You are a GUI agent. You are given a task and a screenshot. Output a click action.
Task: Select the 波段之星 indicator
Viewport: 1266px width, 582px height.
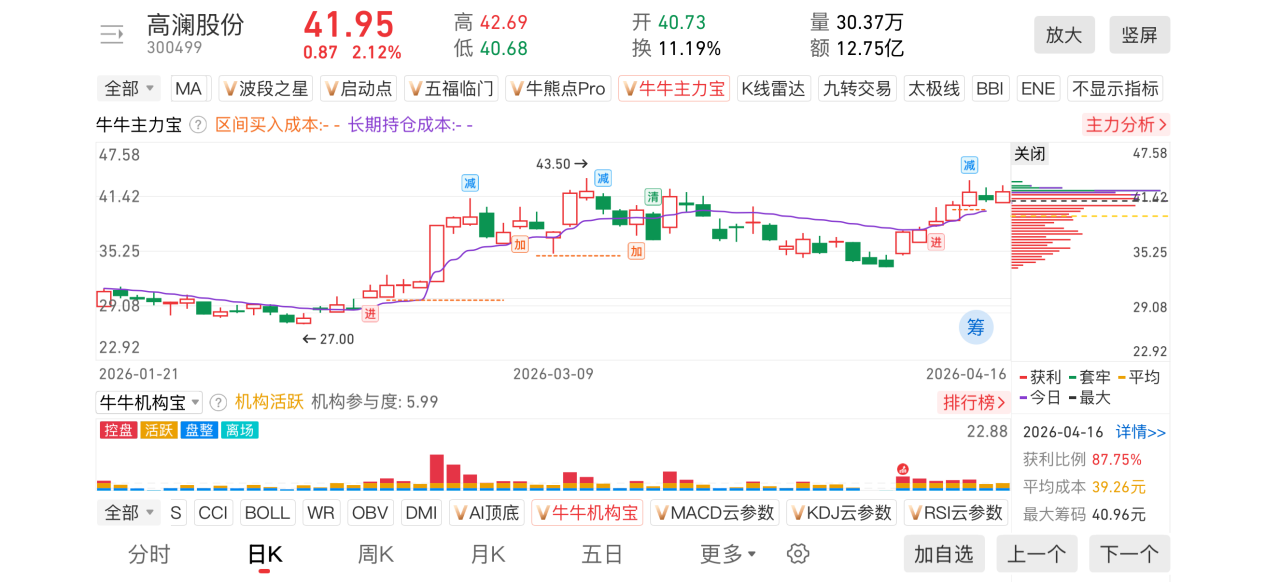(265, 89)
